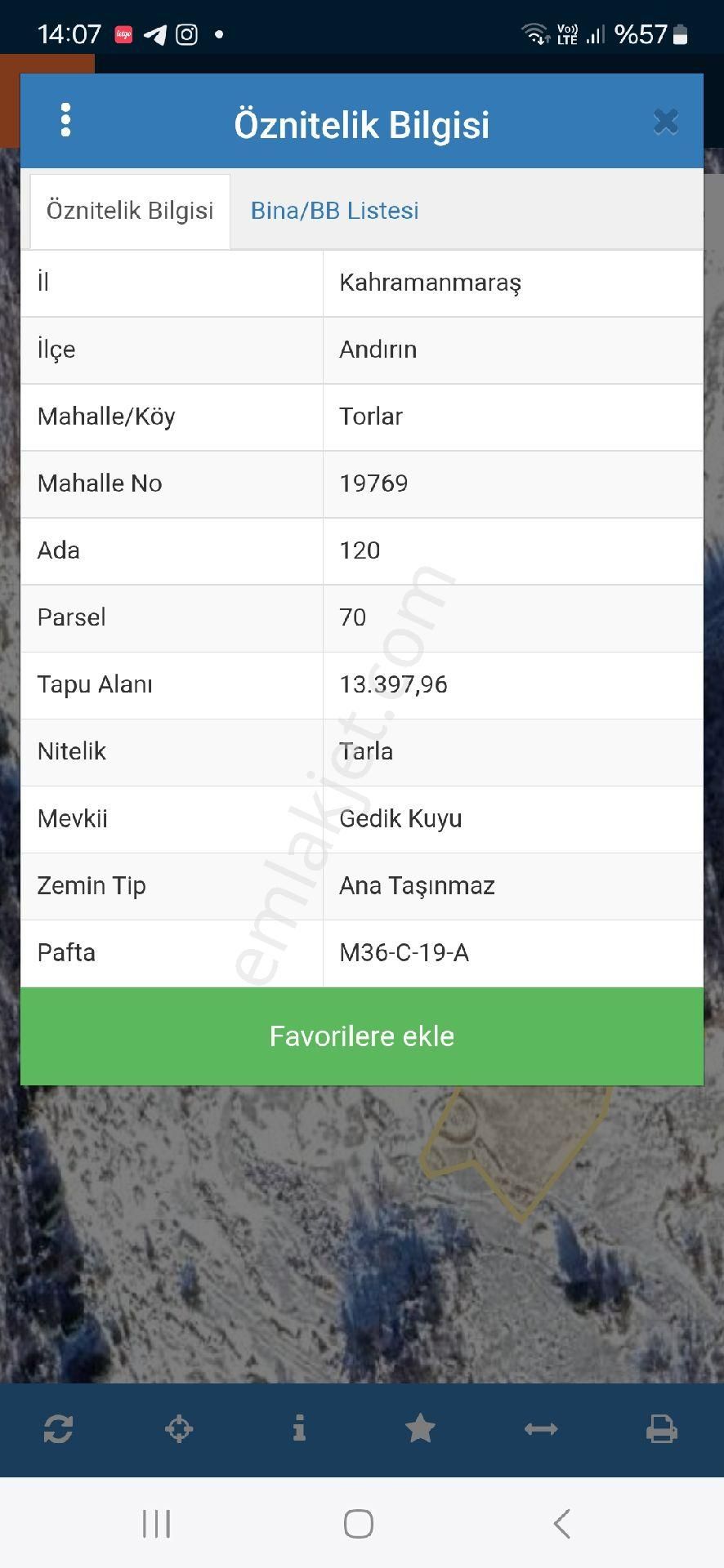
Task: Switch to the Bina/BB Listesi tab
Action: [x=334, y=211]
